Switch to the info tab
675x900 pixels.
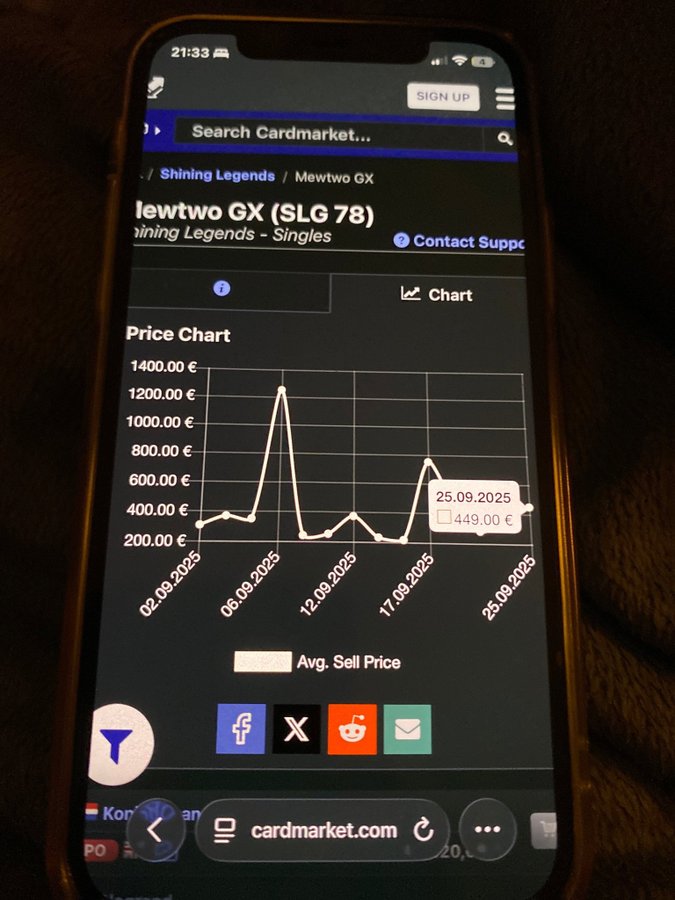(x=222, y=288)
